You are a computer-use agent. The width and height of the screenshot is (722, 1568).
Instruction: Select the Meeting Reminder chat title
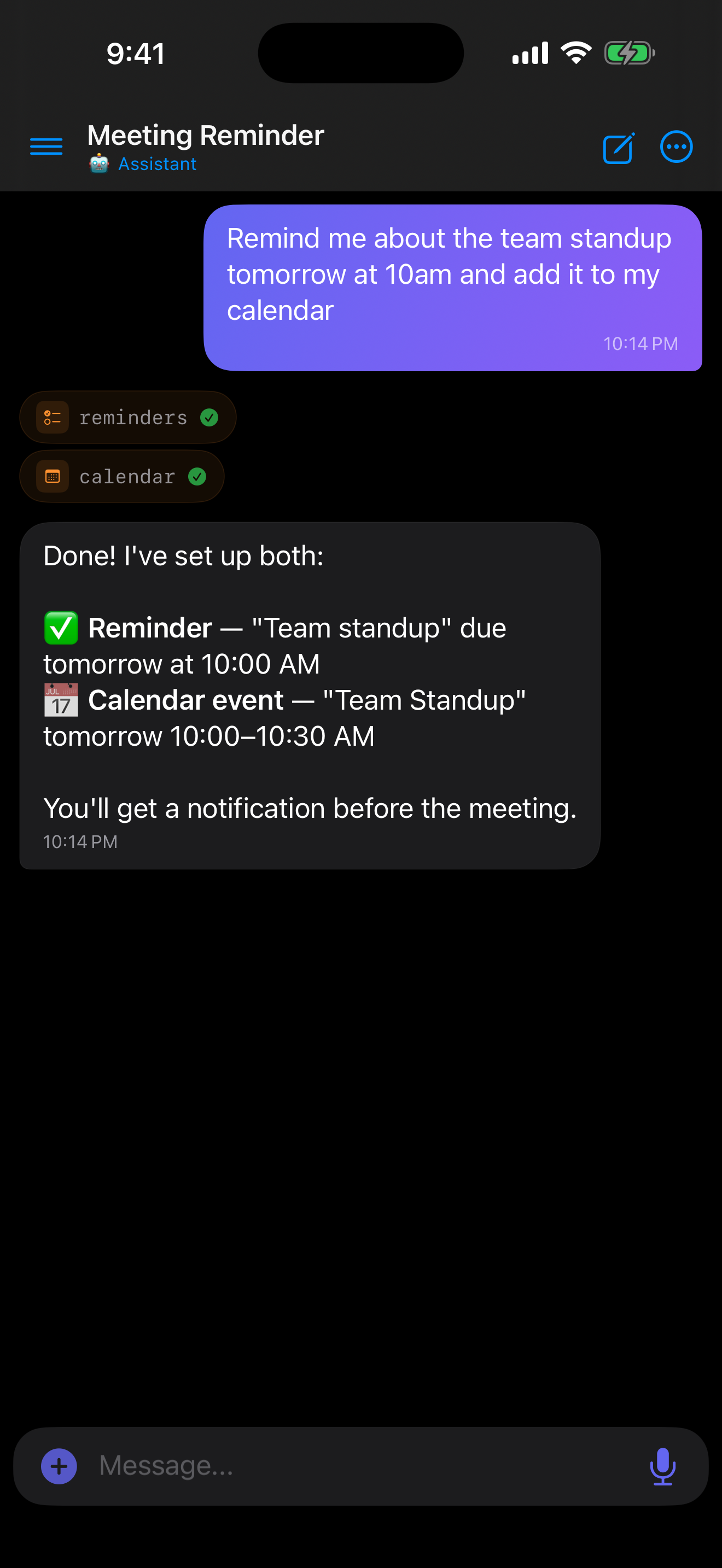pyautogui.click(x=205, y=135)
